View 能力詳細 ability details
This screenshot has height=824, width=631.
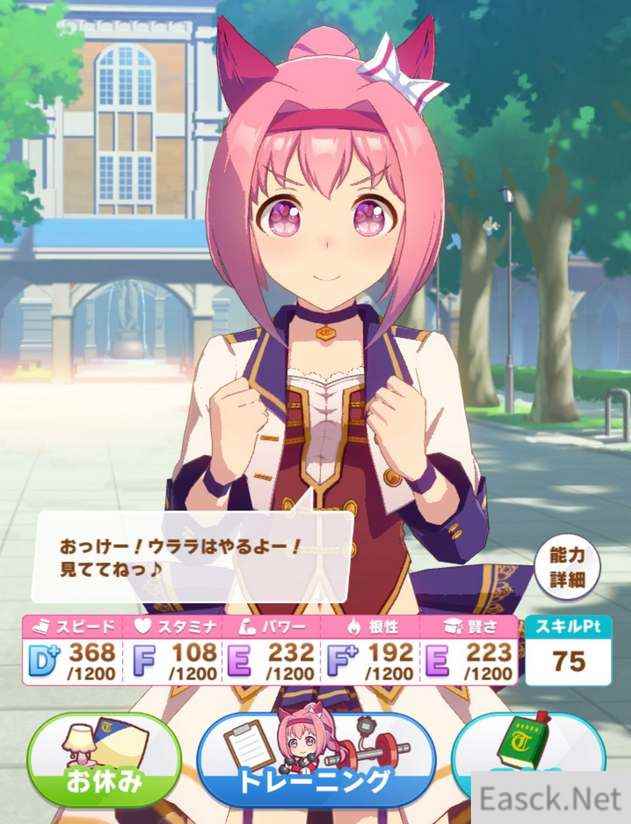pyautogui.click(x=568, y=568)
